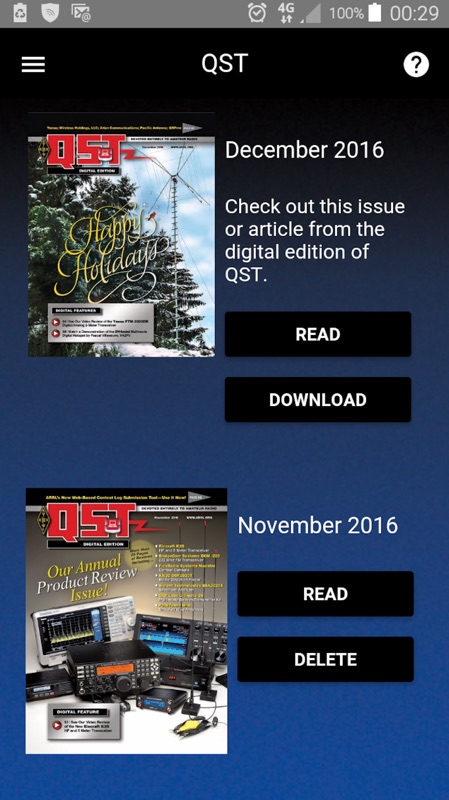Download the December 2016 issue
The width and height of the screenshot is (449, 800).
(x=318, y=399)
